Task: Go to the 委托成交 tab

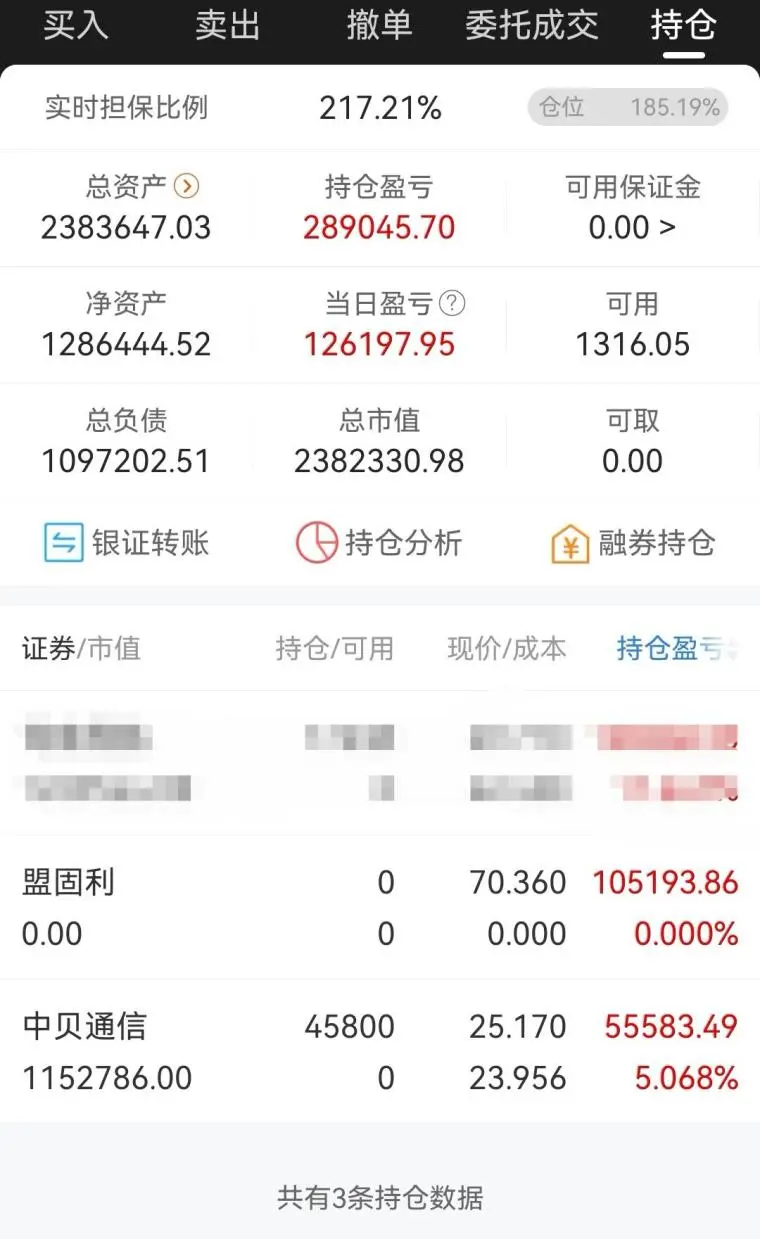Action: coord(531,25)
